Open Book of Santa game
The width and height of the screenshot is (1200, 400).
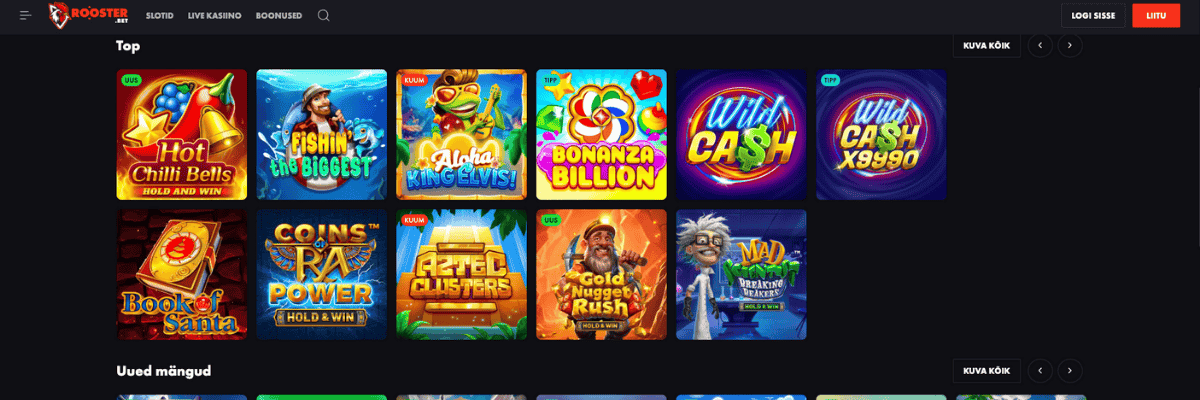182,274
